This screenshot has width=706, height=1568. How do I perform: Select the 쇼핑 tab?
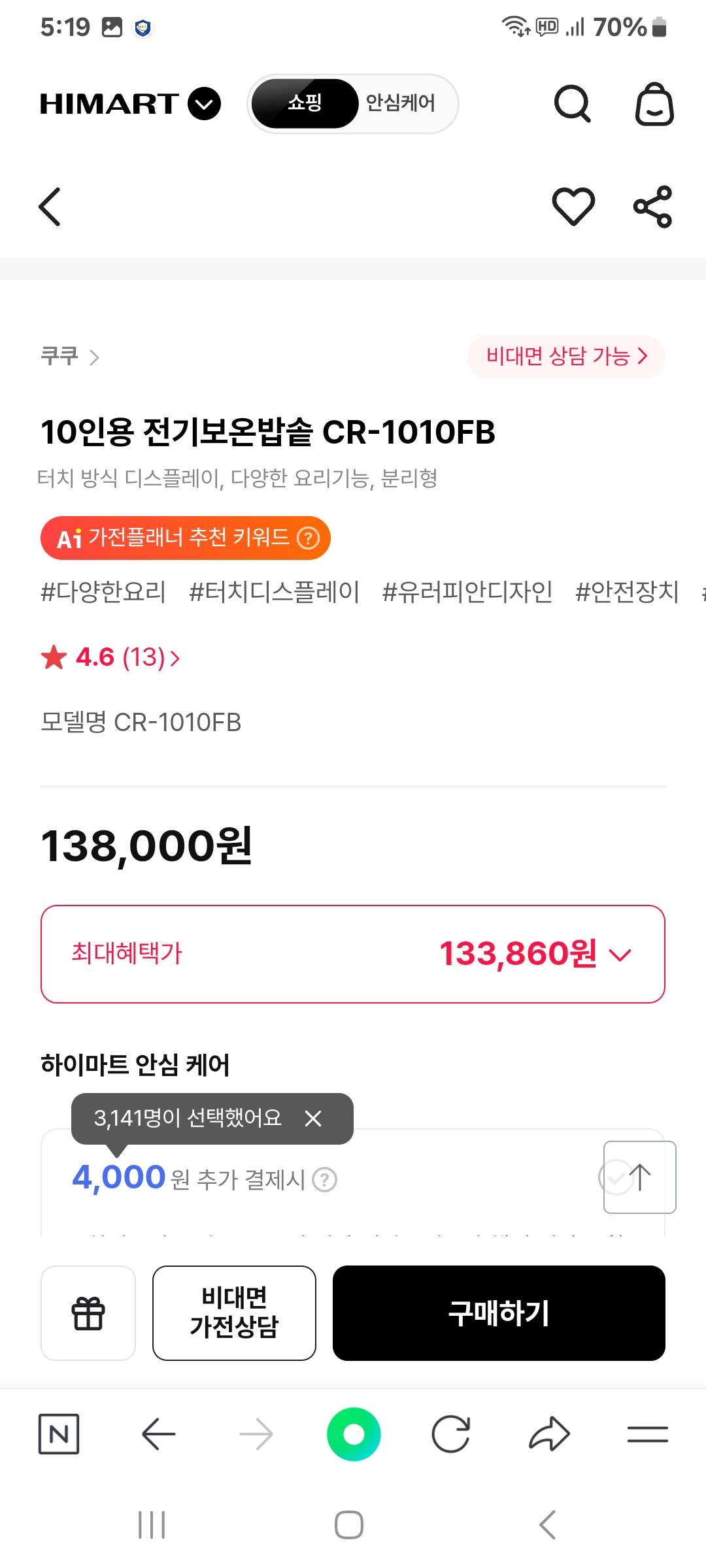point(305,103)
